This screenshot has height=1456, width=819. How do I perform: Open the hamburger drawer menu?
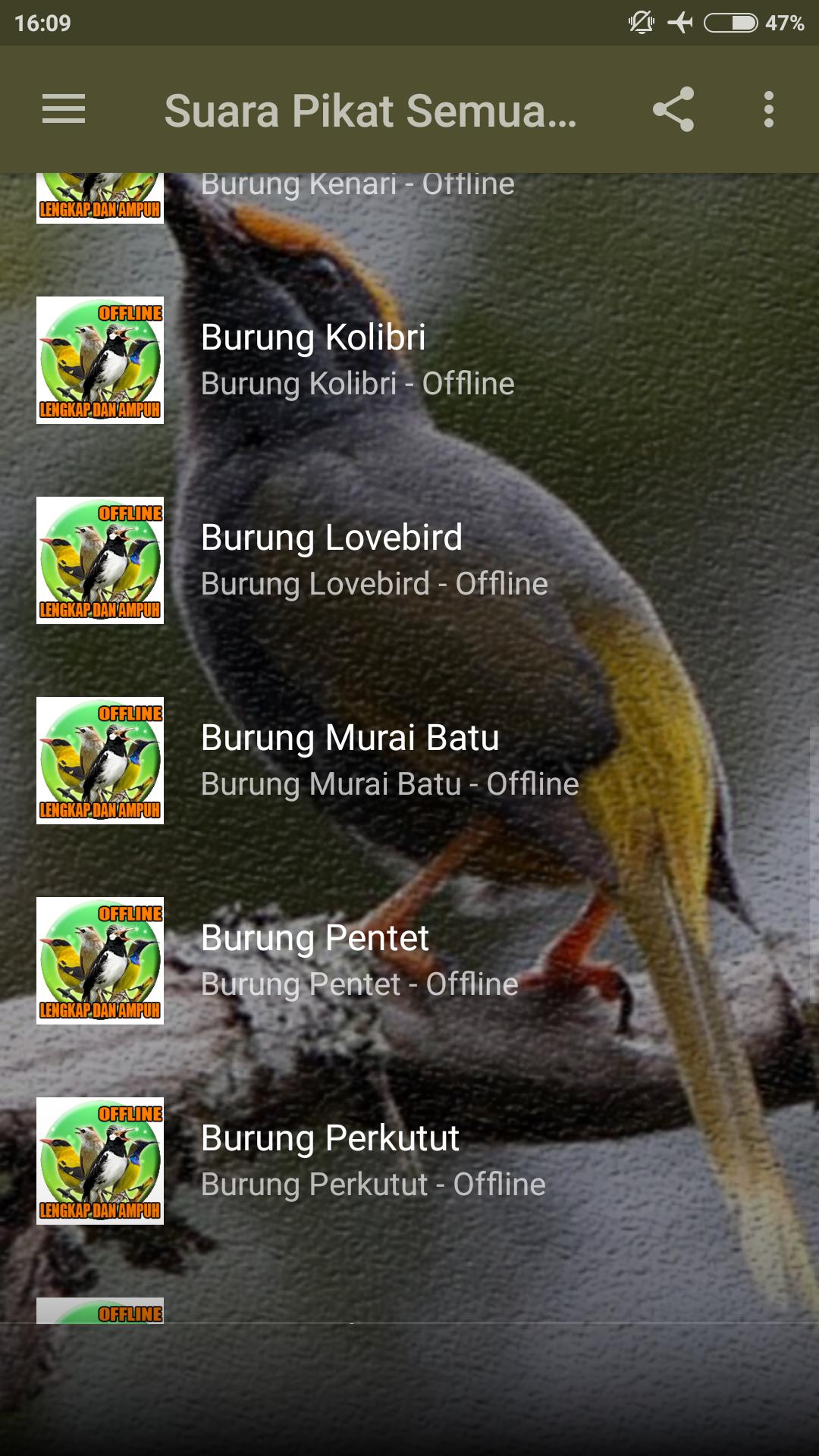pos(64,109)
